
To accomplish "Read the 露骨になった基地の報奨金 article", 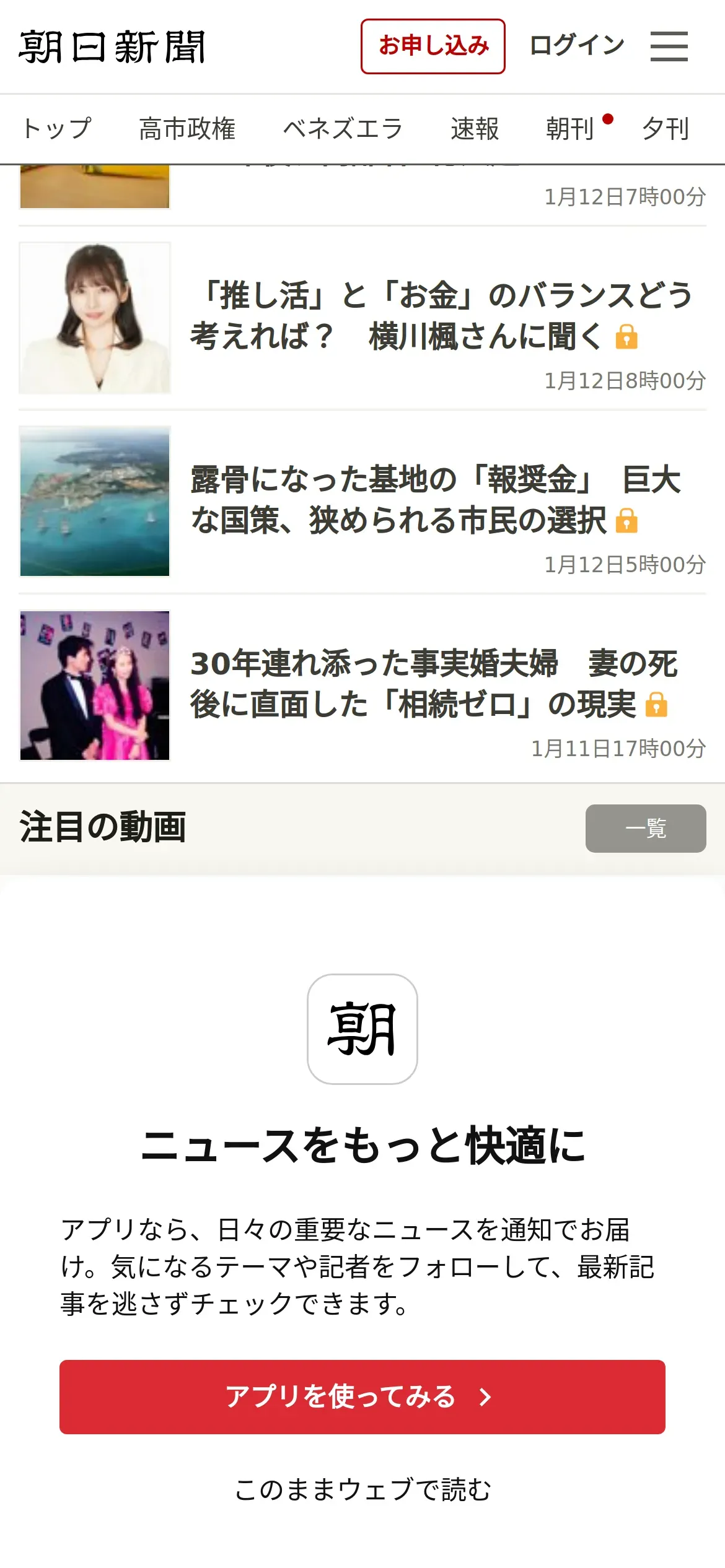I will pos(435,499).
